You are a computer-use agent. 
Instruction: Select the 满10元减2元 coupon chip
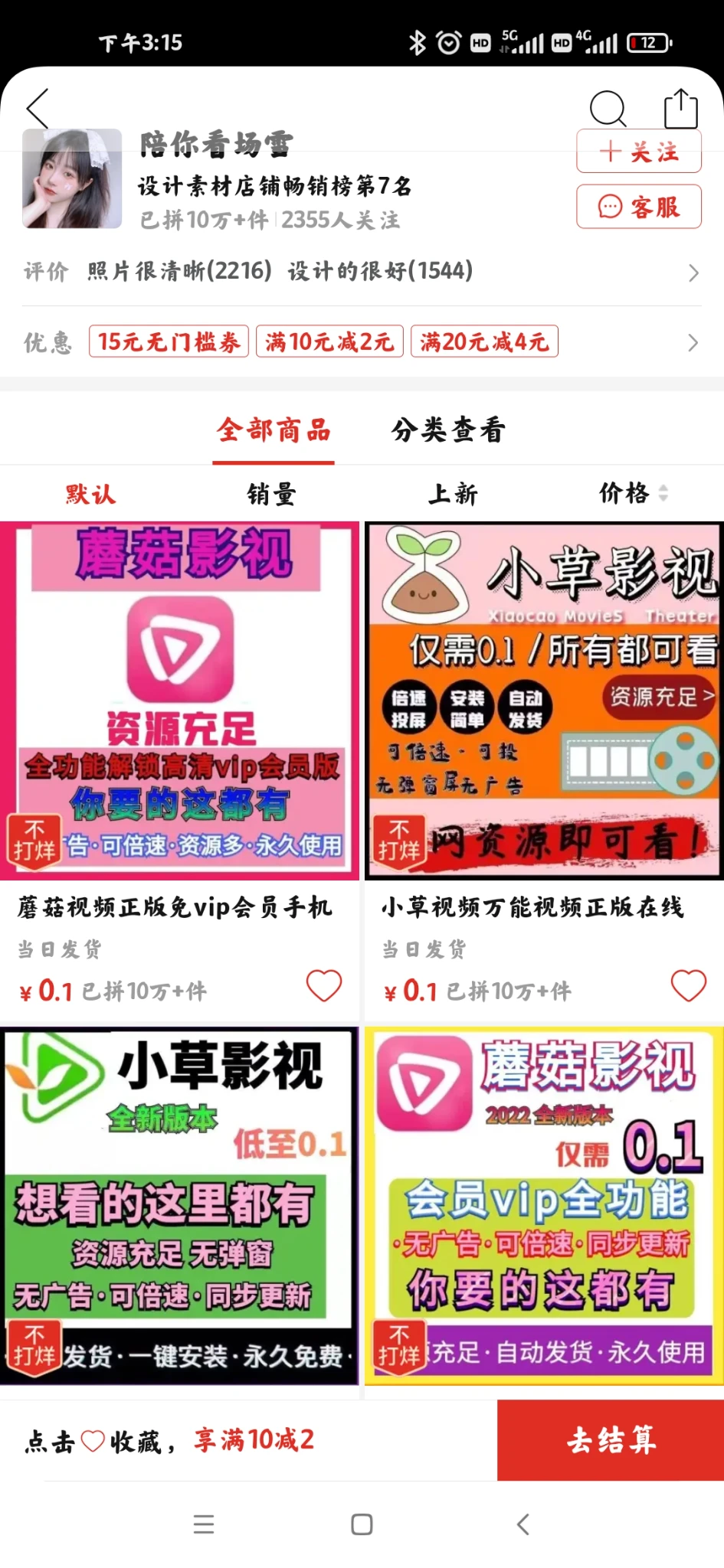(329, 341)
